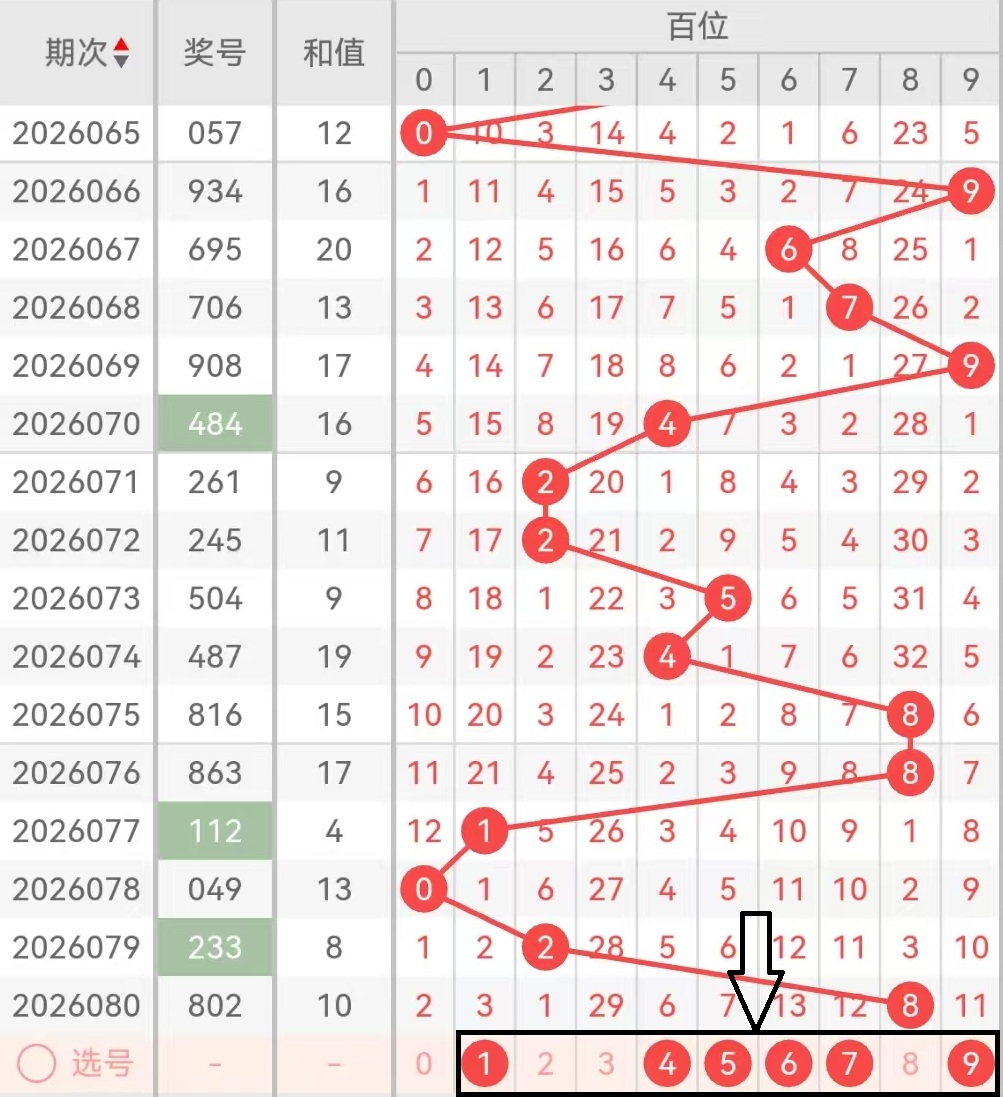Remove number 5 from the 选号 row
The height and width of the screenshot is (1097, 1003).
point(728,1064)
